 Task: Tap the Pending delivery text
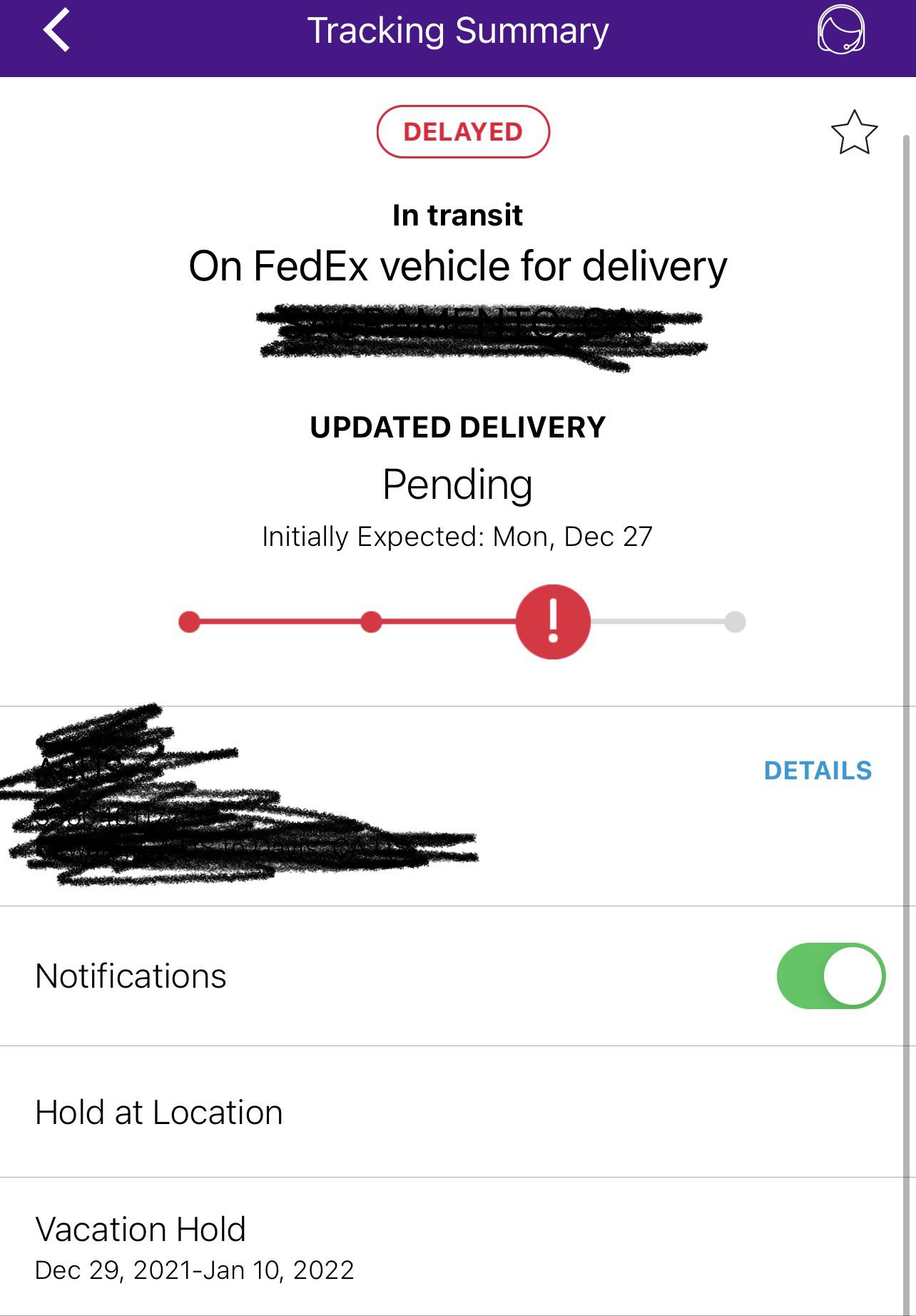(457, 485)
